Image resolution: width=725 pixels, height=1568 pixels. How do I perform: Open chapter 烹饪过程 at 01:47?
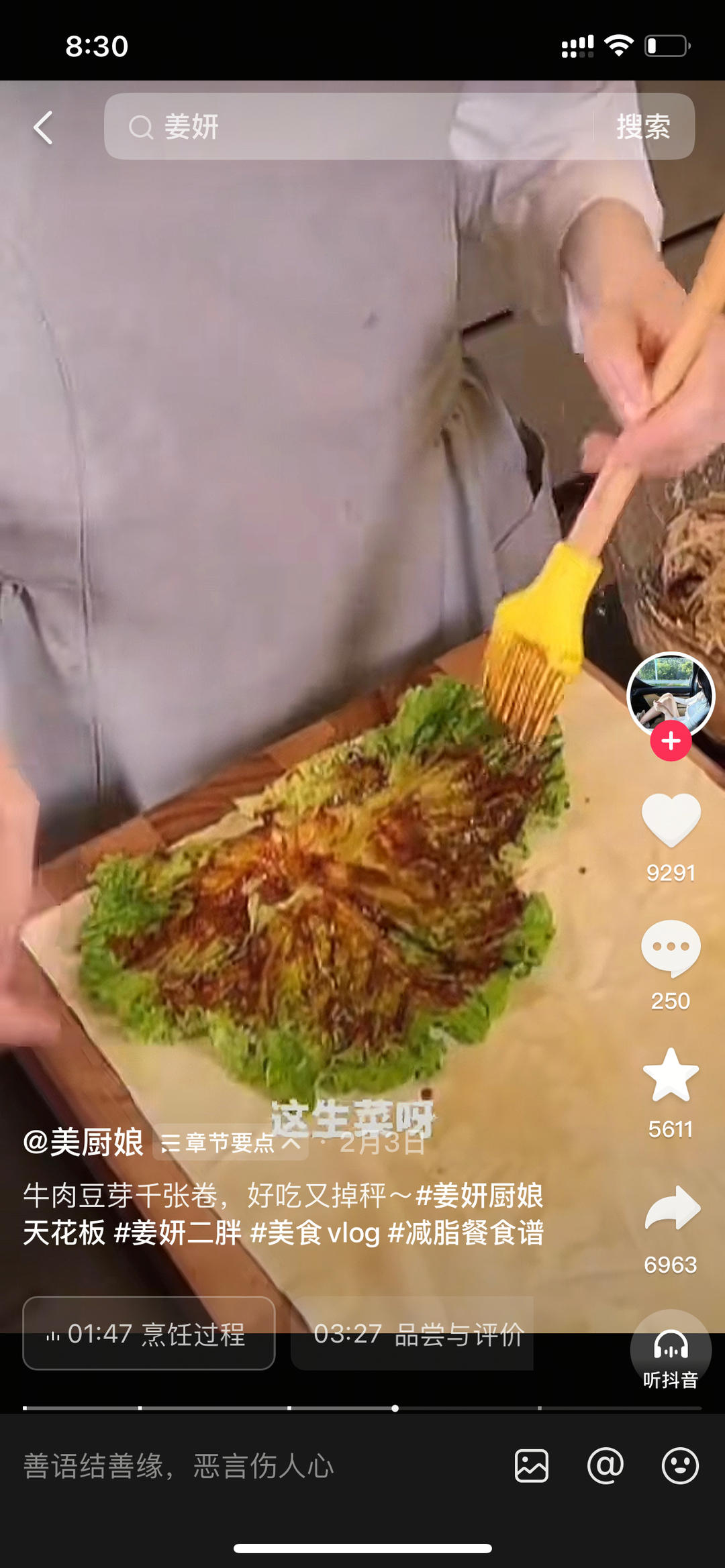[x=148, y=1337]
